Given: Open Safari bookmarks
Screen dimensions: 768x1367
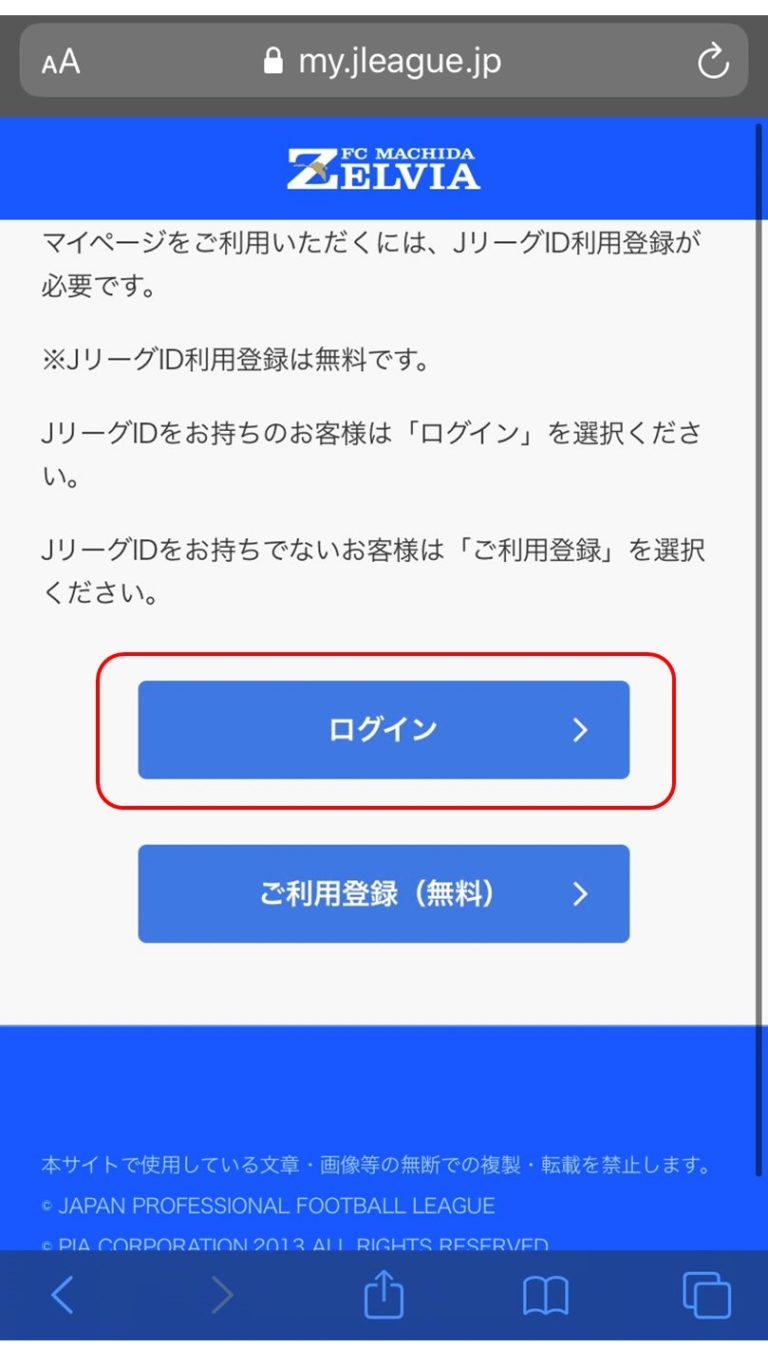Looking at the screenshot, I should click(545, 1296).
